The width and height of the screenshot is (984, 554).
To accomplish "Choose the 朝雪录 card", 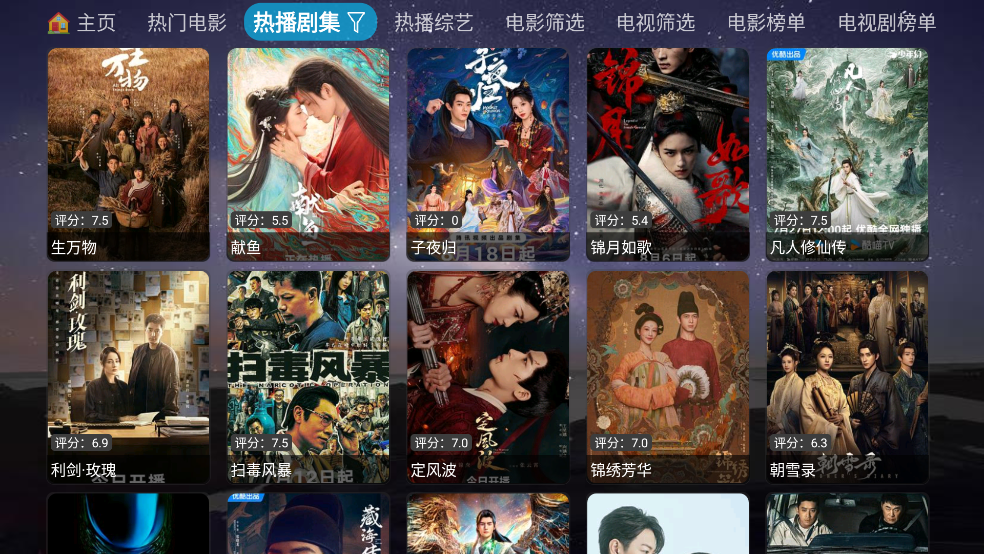I will tap(848, 377).
